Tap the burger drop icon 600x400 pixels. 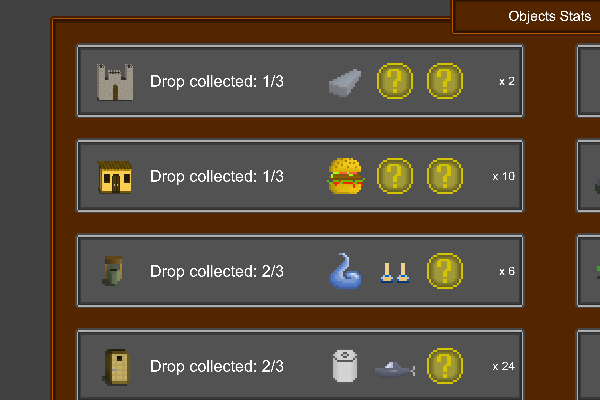pyautogui.click(x=345, y=176)
